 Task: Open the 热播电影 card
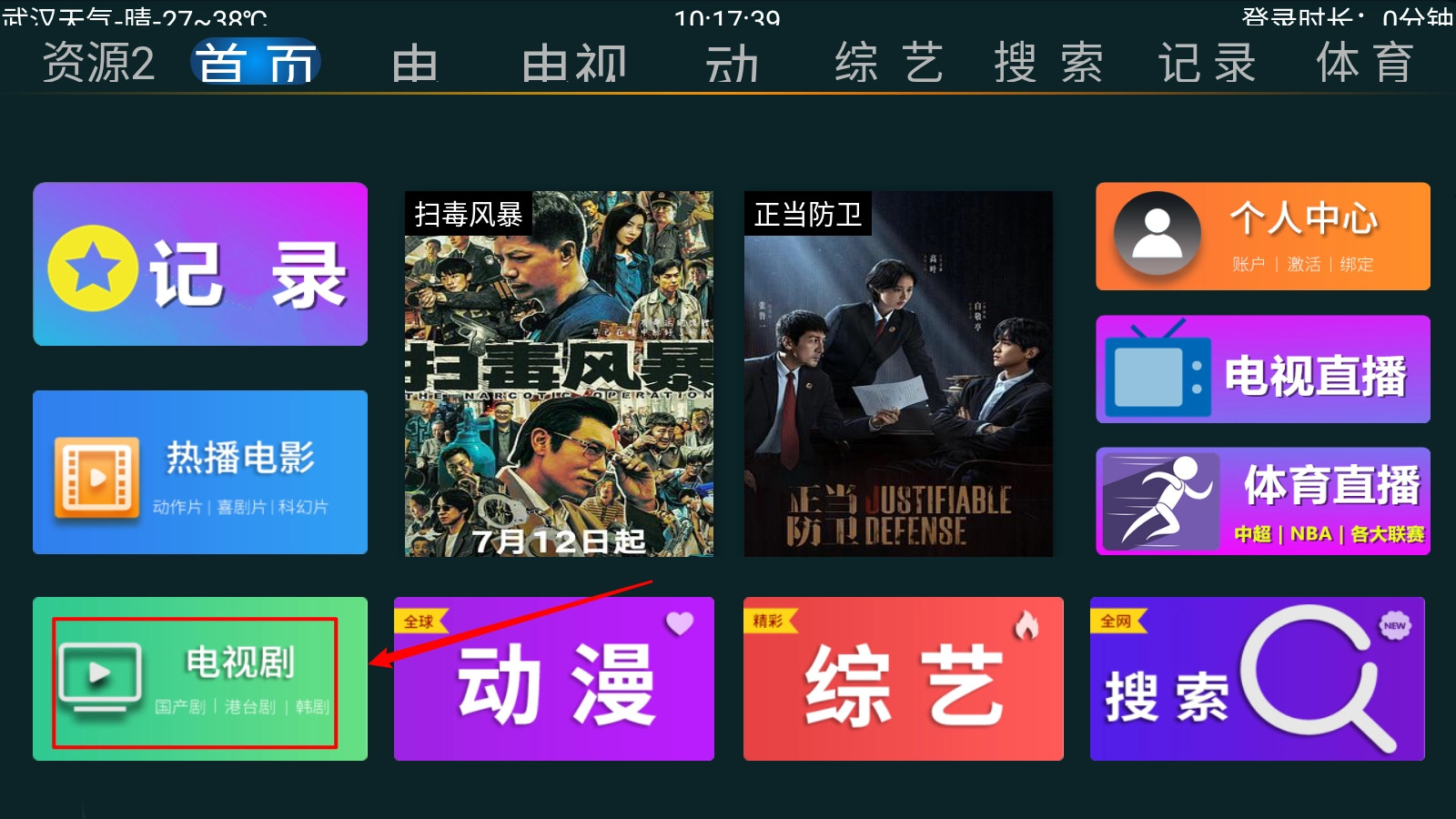(200, 472)
